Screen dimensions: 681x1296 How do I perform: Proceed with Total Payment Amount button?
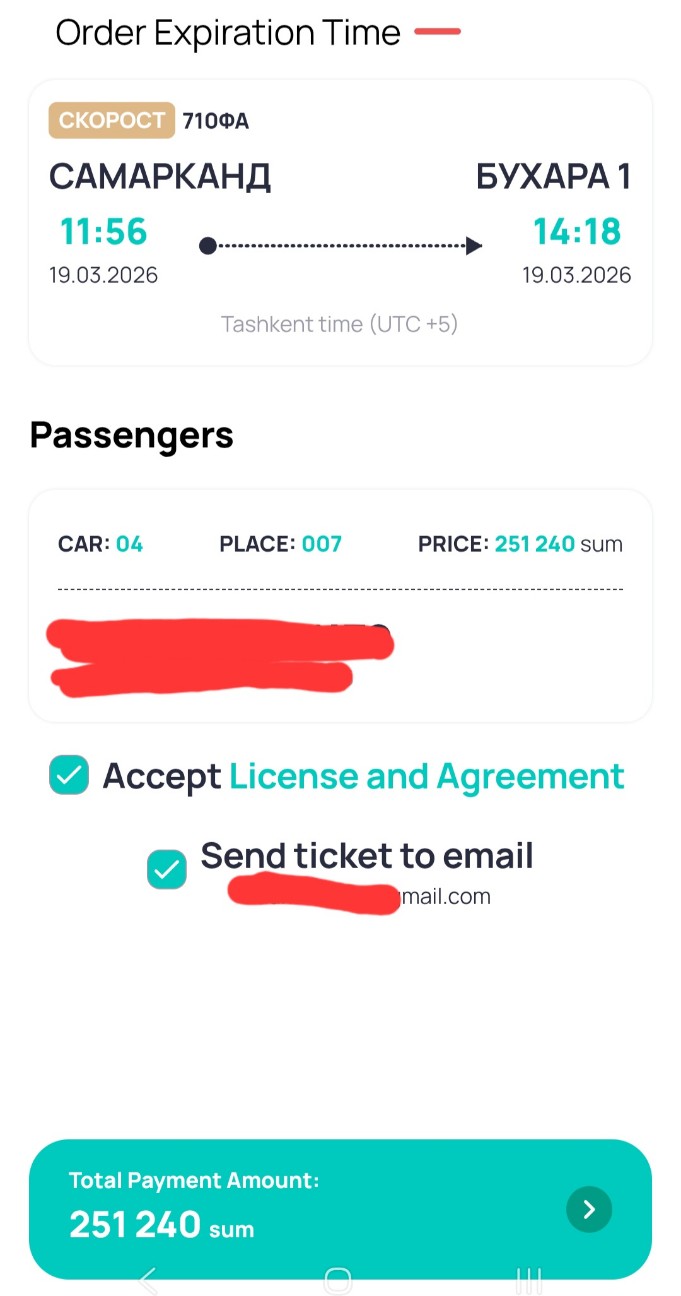click(340, 1209)
